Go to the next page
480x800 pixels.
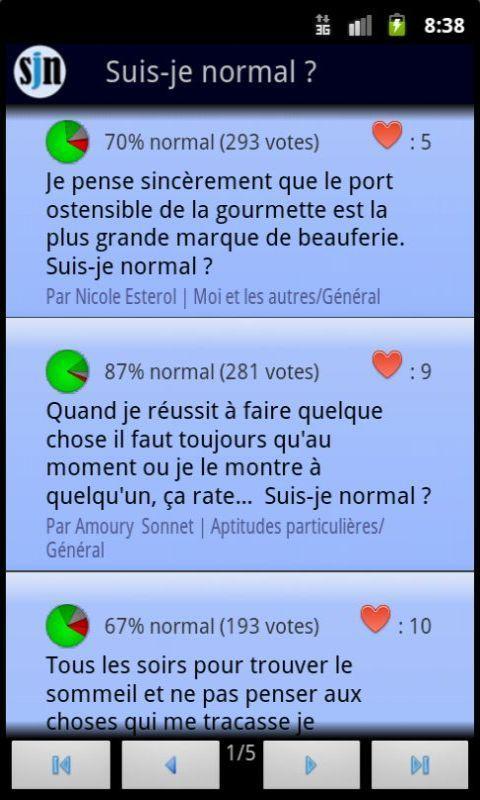pos(311,765)
